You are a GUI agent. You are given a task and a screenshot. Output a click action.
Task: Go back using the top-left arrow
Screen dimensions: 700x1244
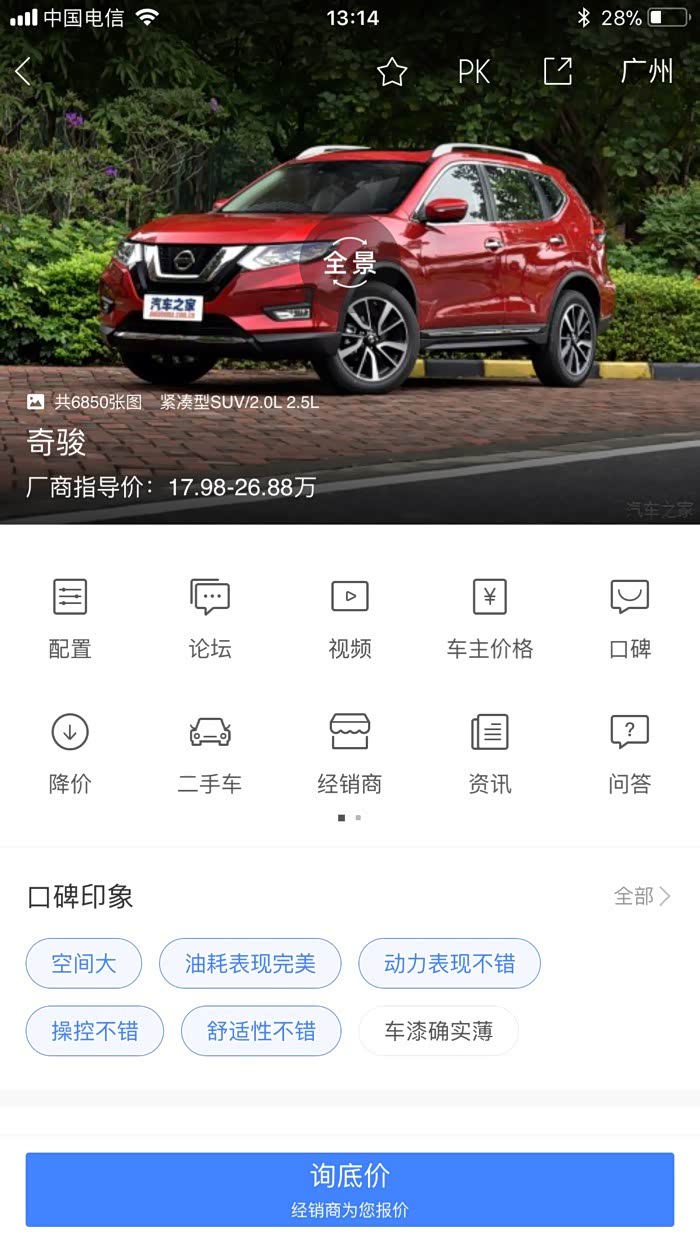(24, 71)
